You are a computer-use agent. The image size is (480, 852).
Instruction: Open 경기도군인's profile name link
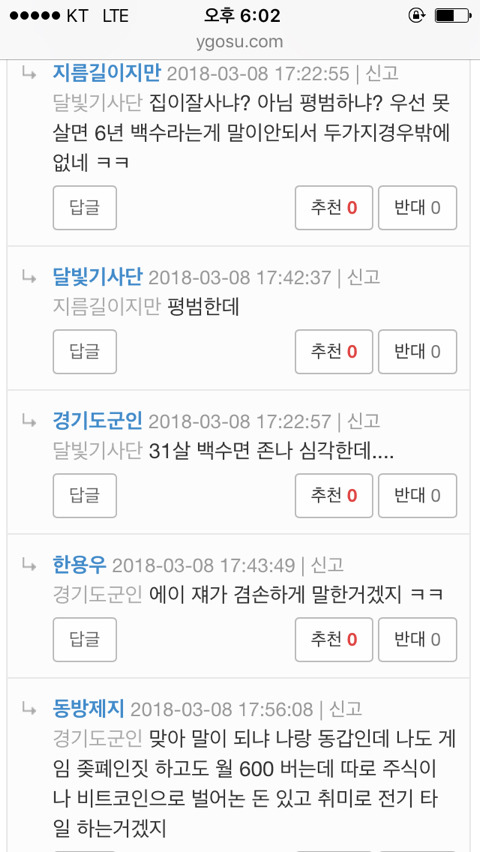pos(97,421)
